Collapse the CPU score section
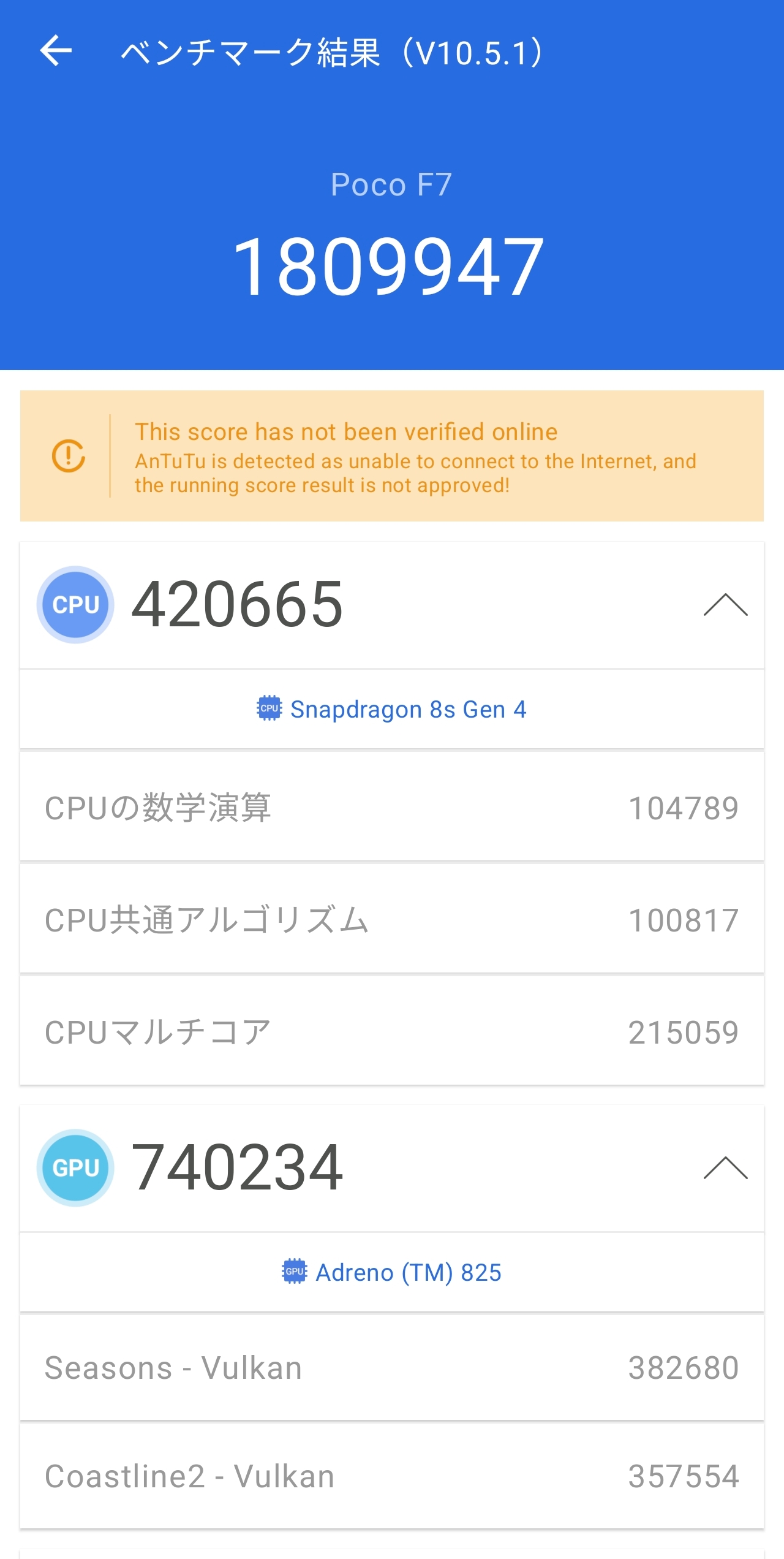Image resolution: width=784 pixels, height=1559 pixels. coord(725,605)
